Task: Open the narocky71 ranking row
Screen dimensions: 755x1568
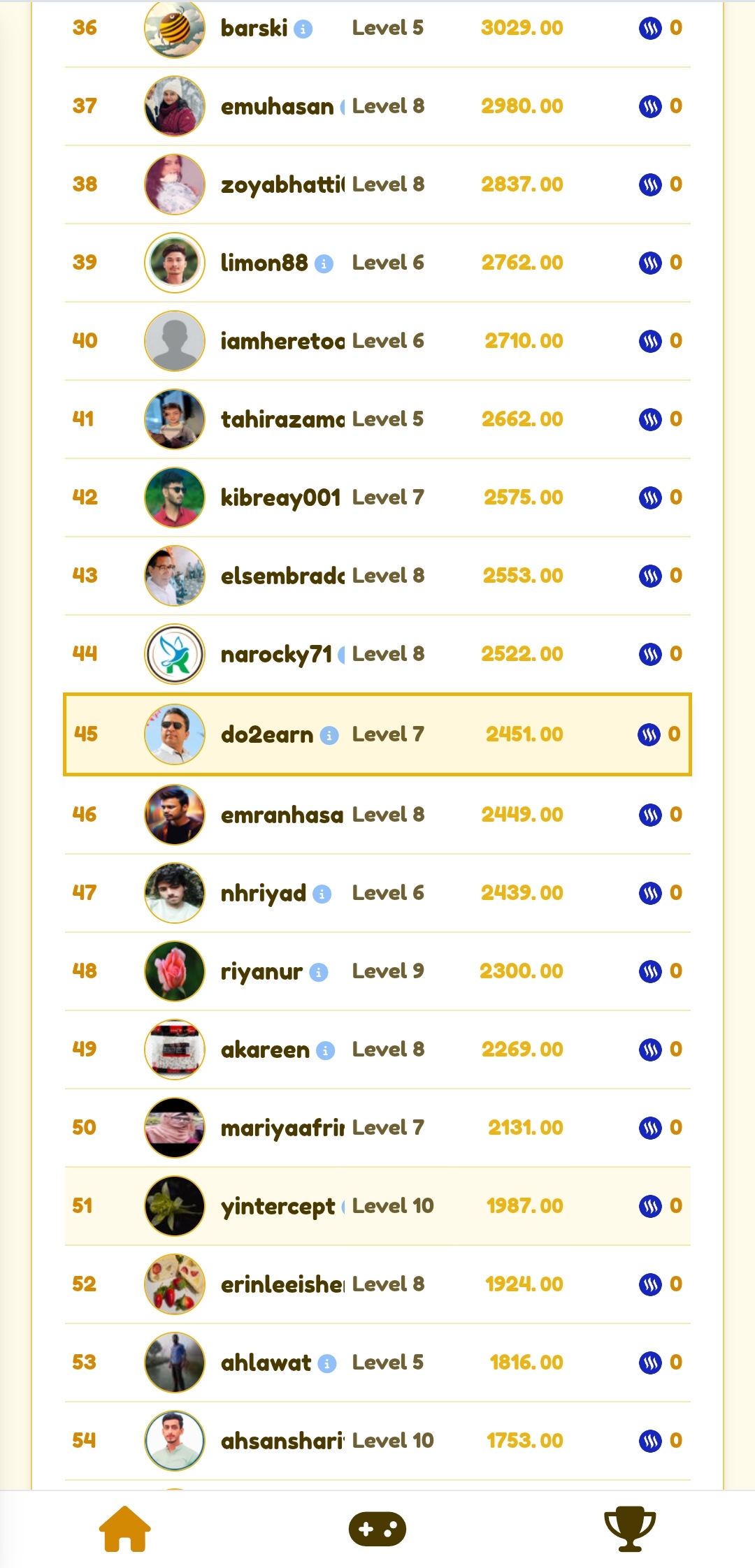Action: pos(377,654)
